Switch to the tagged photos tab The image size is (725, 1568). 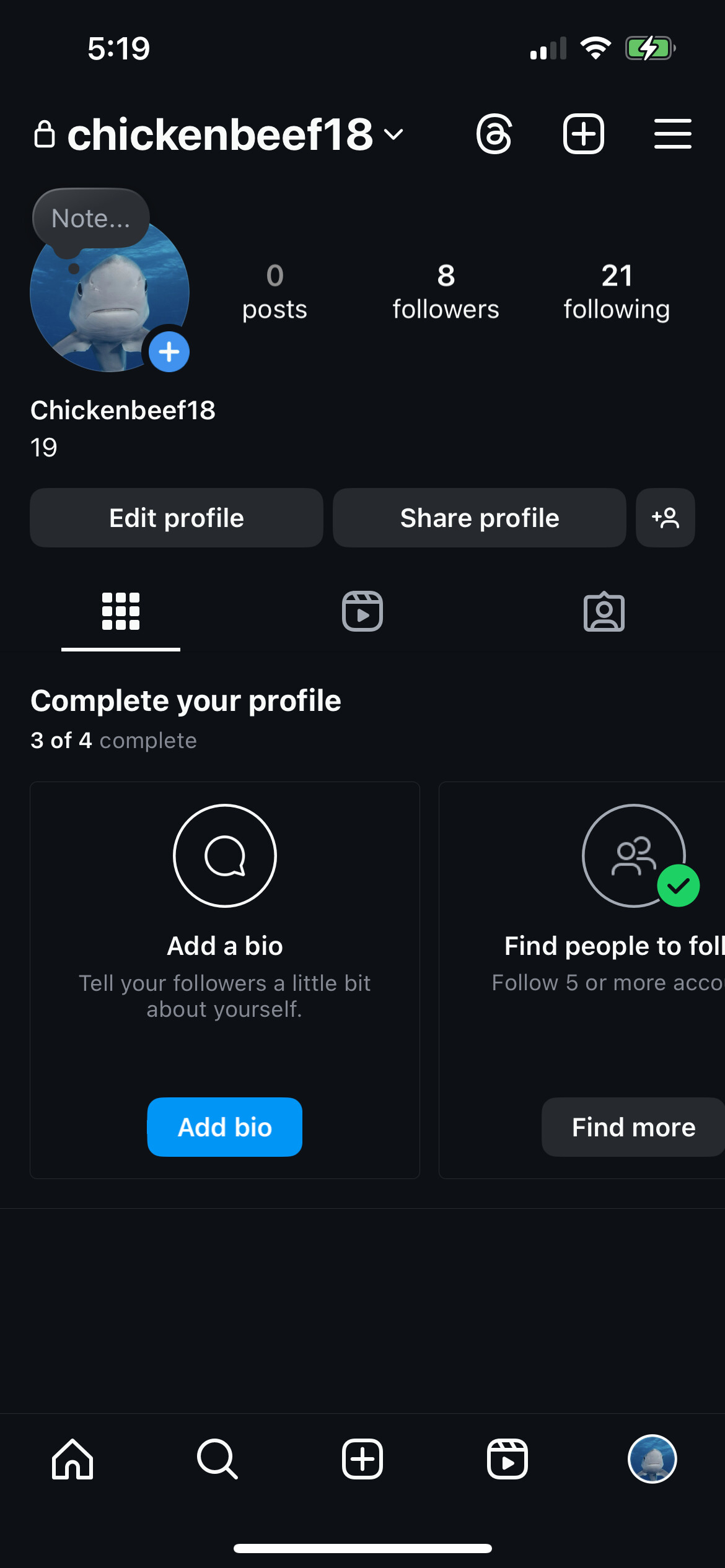point(604,611)
